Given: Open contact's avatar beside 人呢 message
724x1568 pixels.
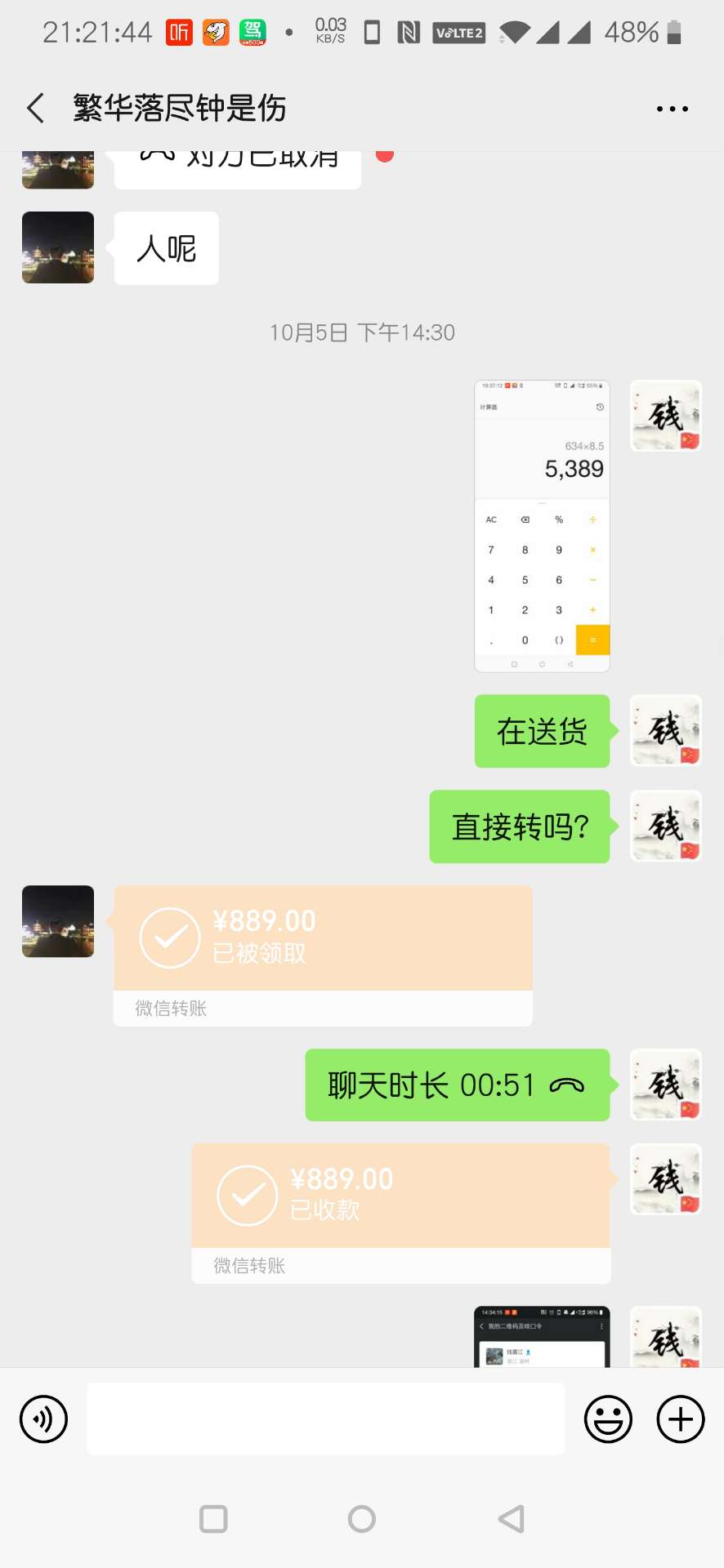Looking at the screenshot, I should click(58, 247).
